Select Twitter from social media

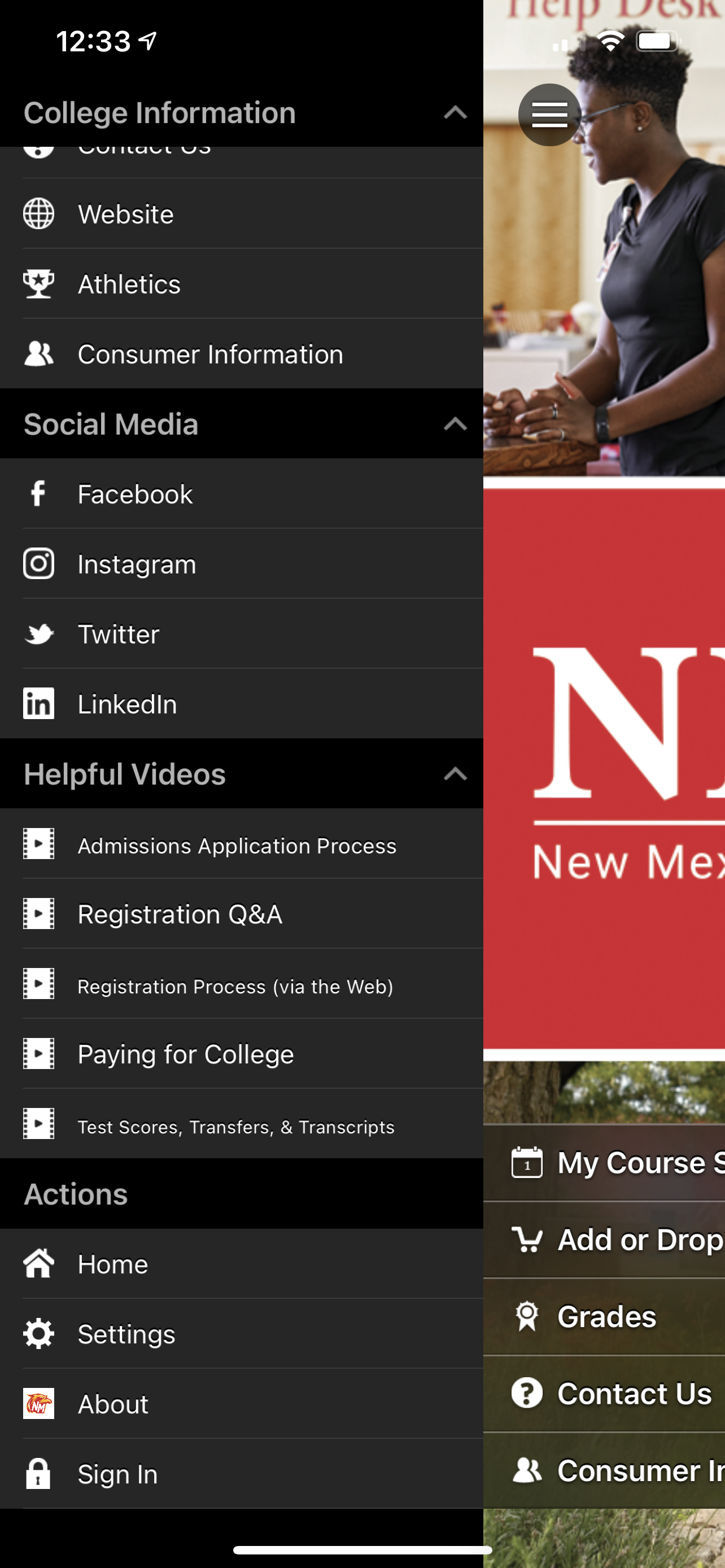pos(241,634)
